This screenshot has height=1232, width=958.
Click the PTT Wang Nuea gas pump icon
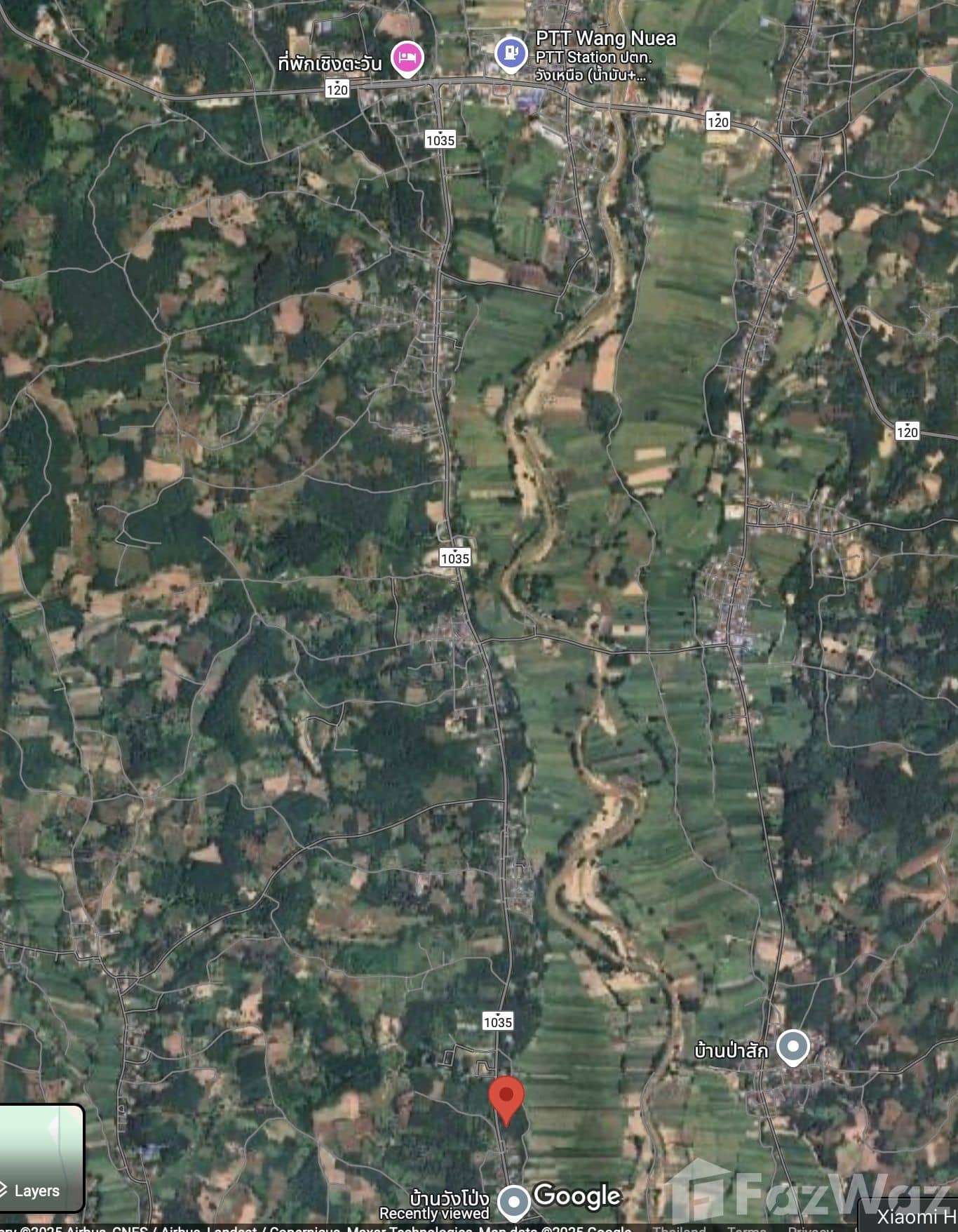click(511, 52)
